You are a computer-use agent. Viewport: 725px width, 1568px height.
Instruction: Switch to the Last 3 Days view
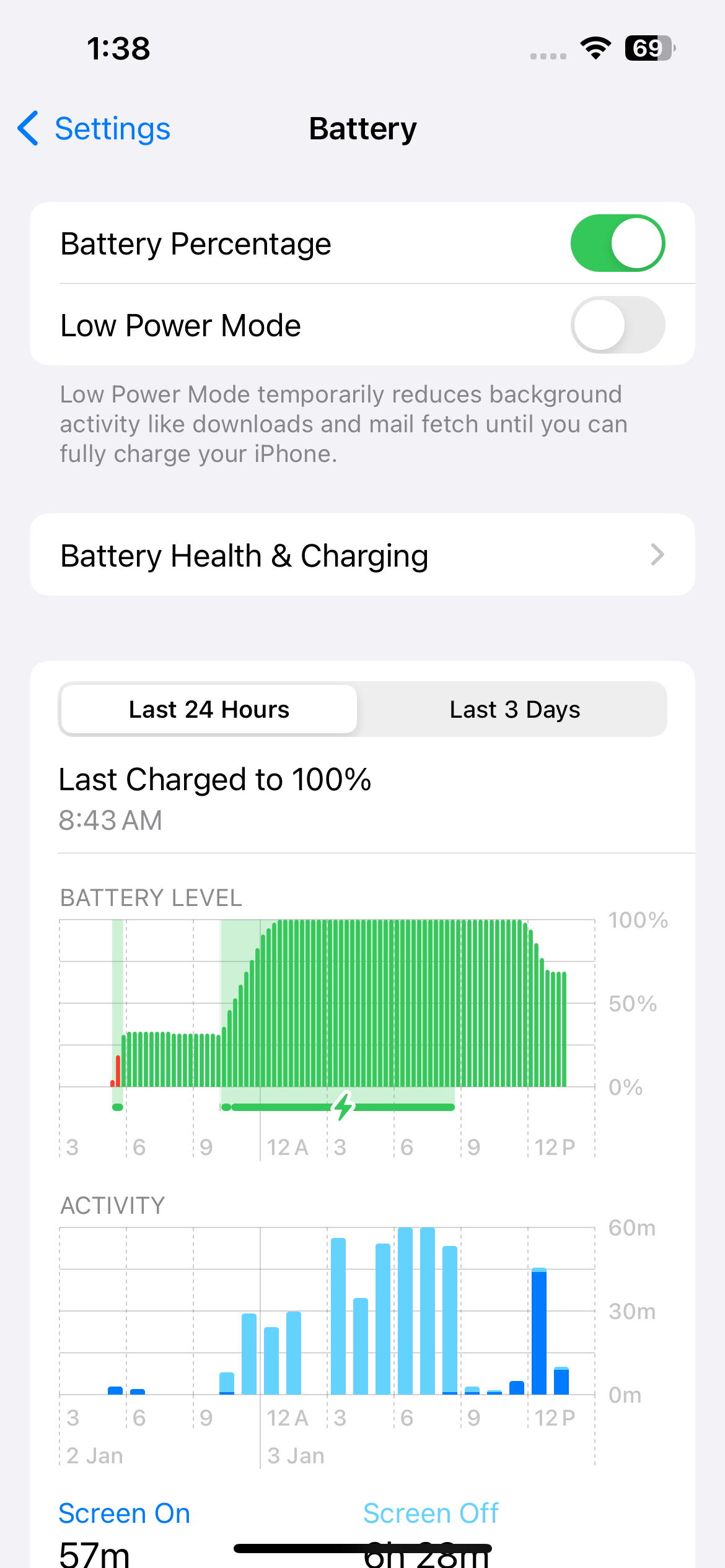pyautogui.click(x=514, y=710)
